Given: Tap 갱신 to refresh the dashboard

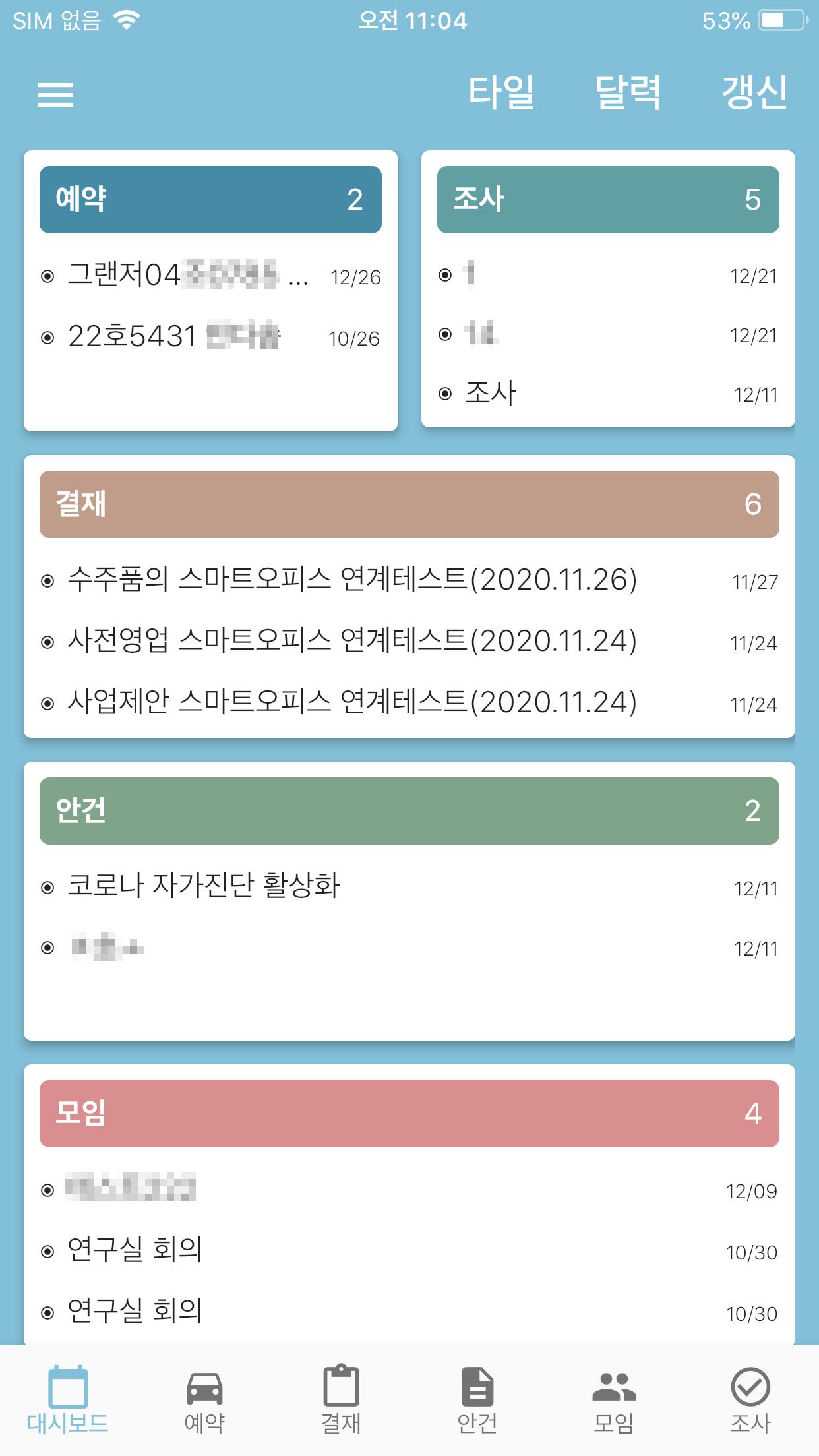Looking at the screenshot, I should (754, 92).
